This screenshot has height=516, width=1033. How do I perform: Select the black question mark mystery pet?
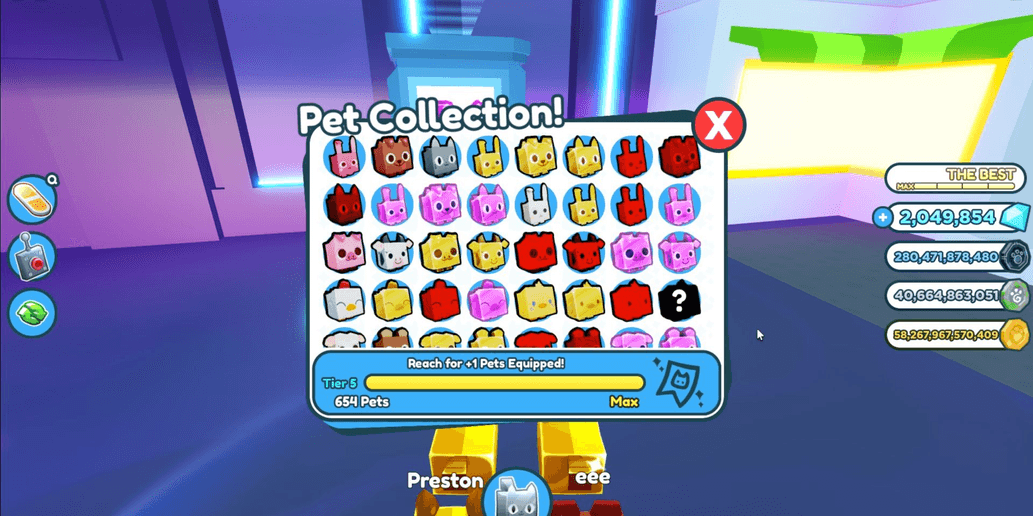pyautogui.click(x=680, y=300)
